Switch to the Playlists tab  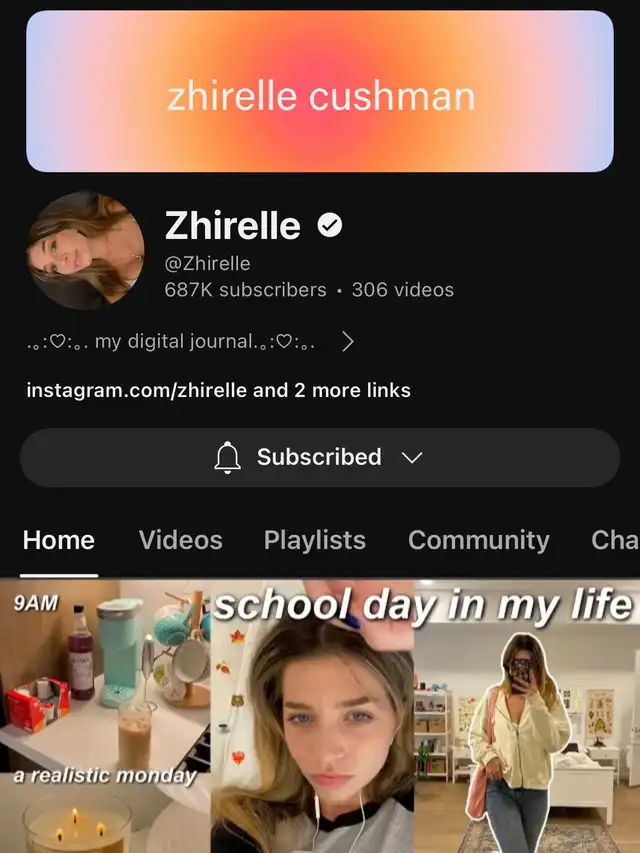[x=314, y=540]
